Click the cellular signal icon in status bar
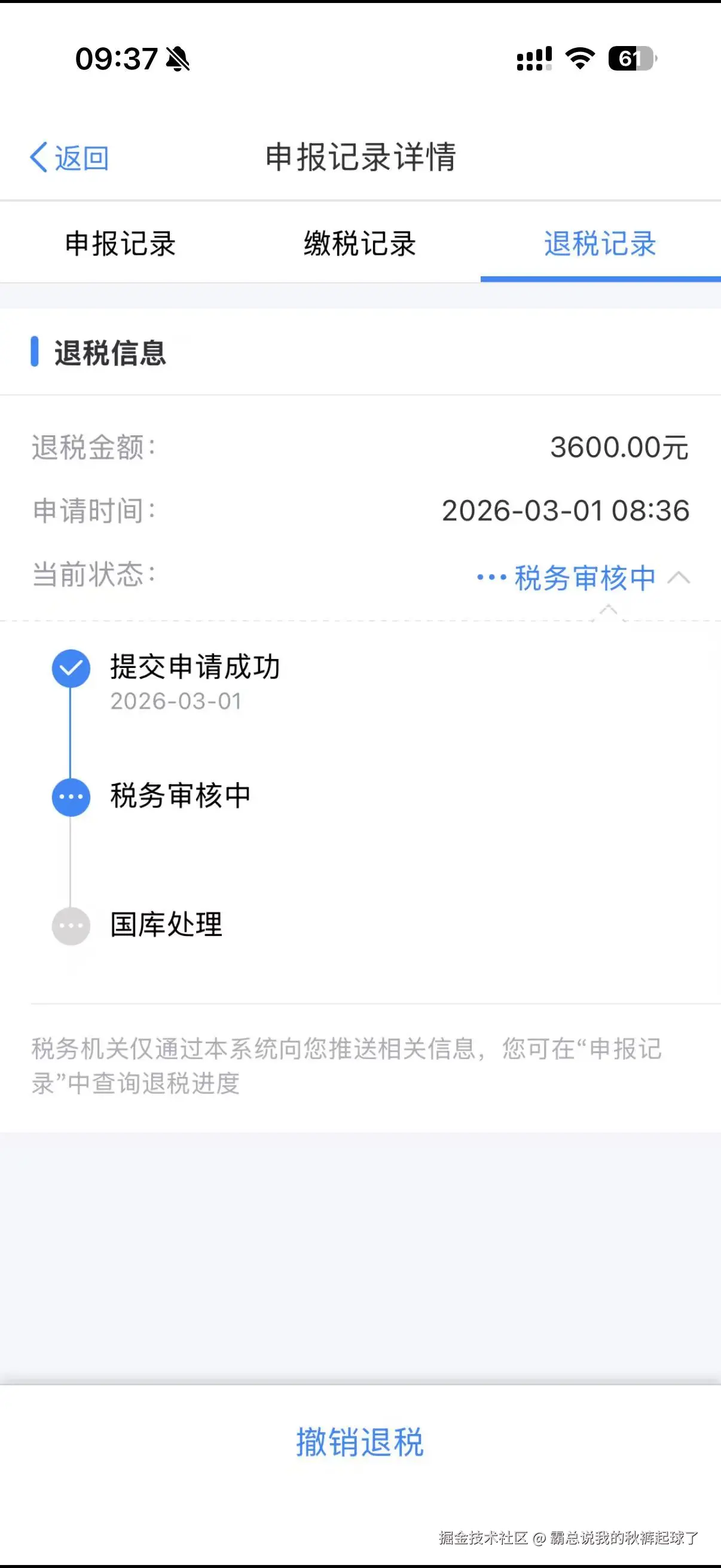 pyautogui.click(x=533, y=59)
